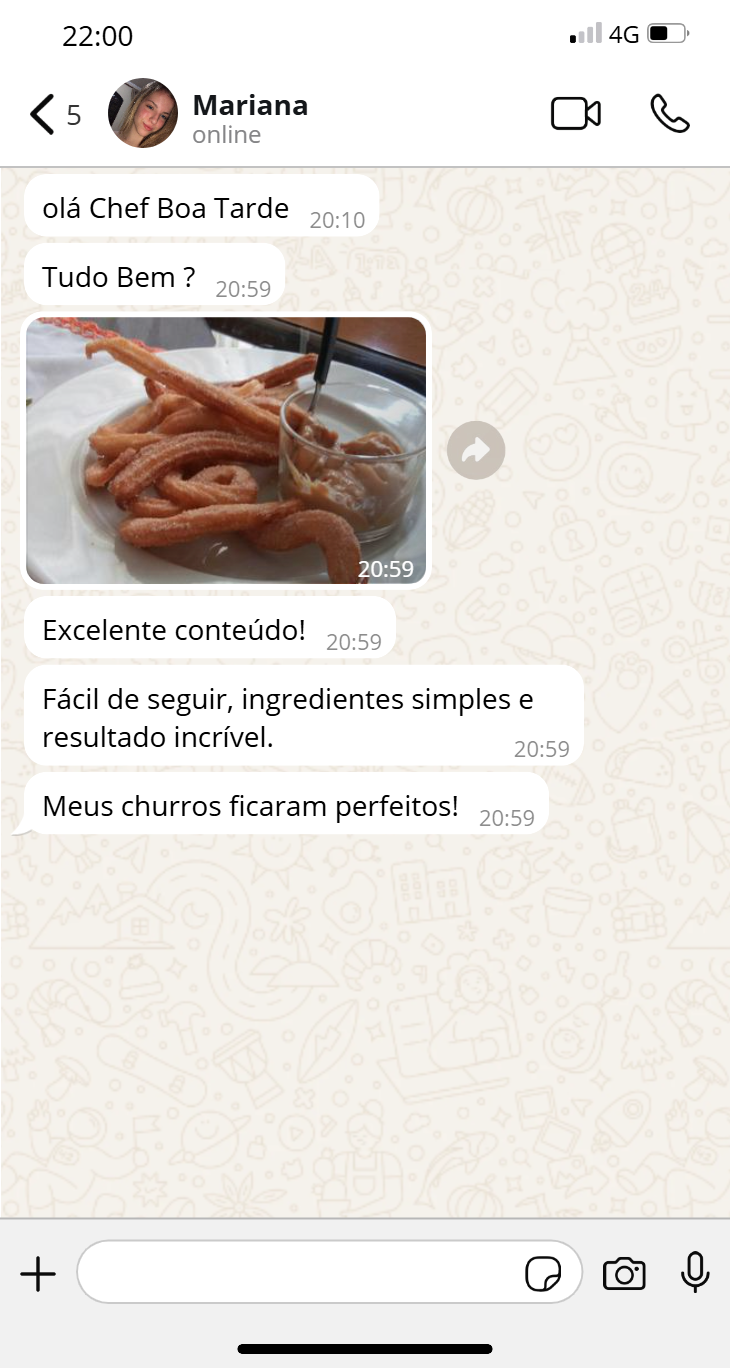Forward the churros photo
730x1368 pixels.
pos(476,451)
